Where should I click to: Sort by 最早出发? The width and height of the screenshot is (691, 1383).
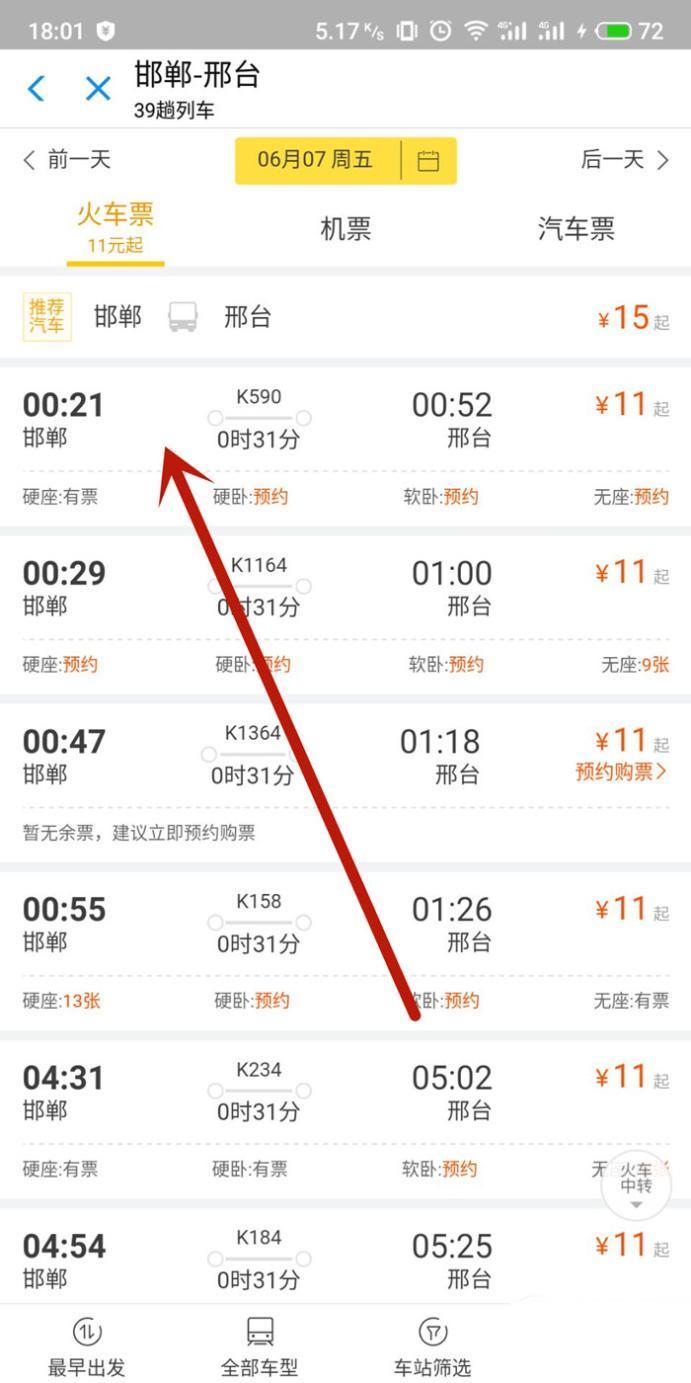87,1348
